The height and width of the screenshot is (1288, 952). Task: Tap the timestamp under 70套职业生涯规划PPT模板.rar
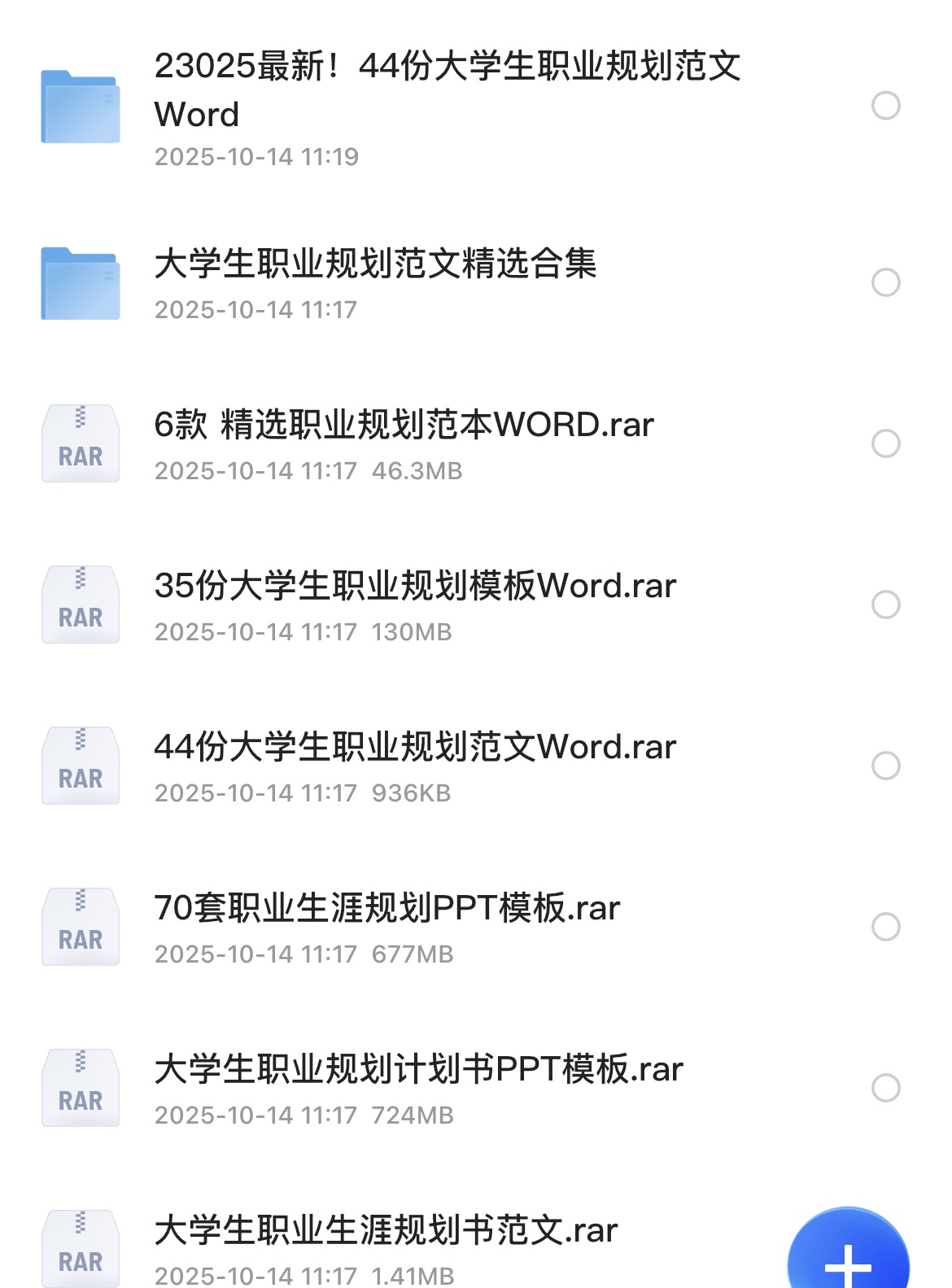(305, 954)
